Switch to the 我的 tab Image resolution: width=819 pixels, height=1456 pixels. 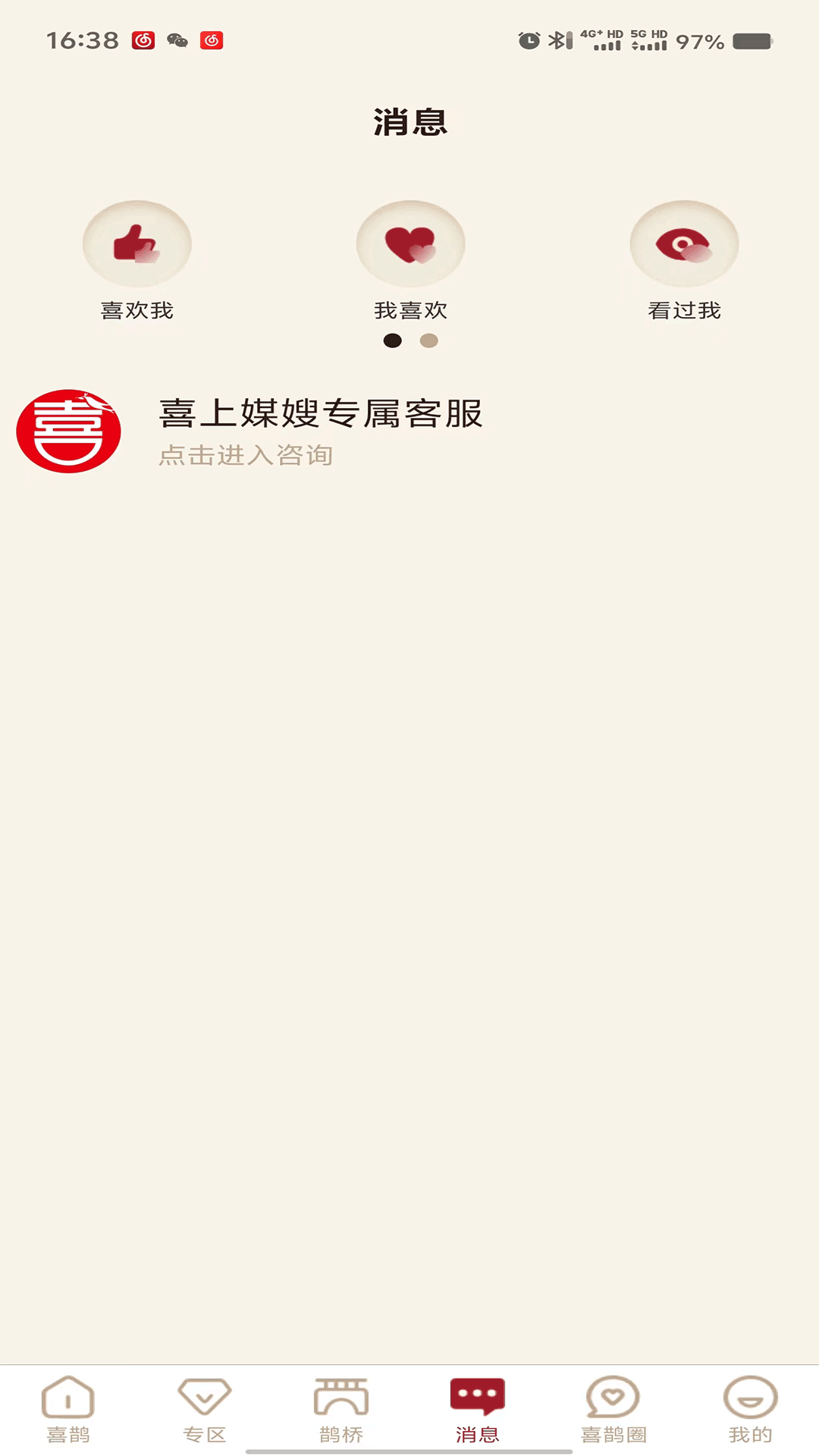751,1410
